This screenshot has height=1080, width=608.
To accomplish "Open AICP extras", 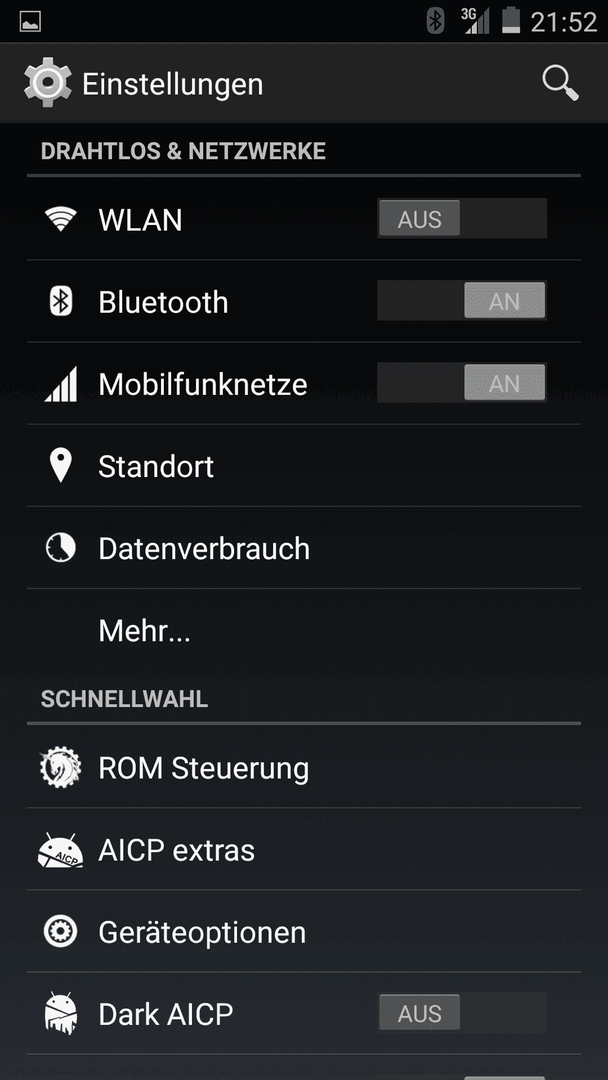I will pos(304,849).
